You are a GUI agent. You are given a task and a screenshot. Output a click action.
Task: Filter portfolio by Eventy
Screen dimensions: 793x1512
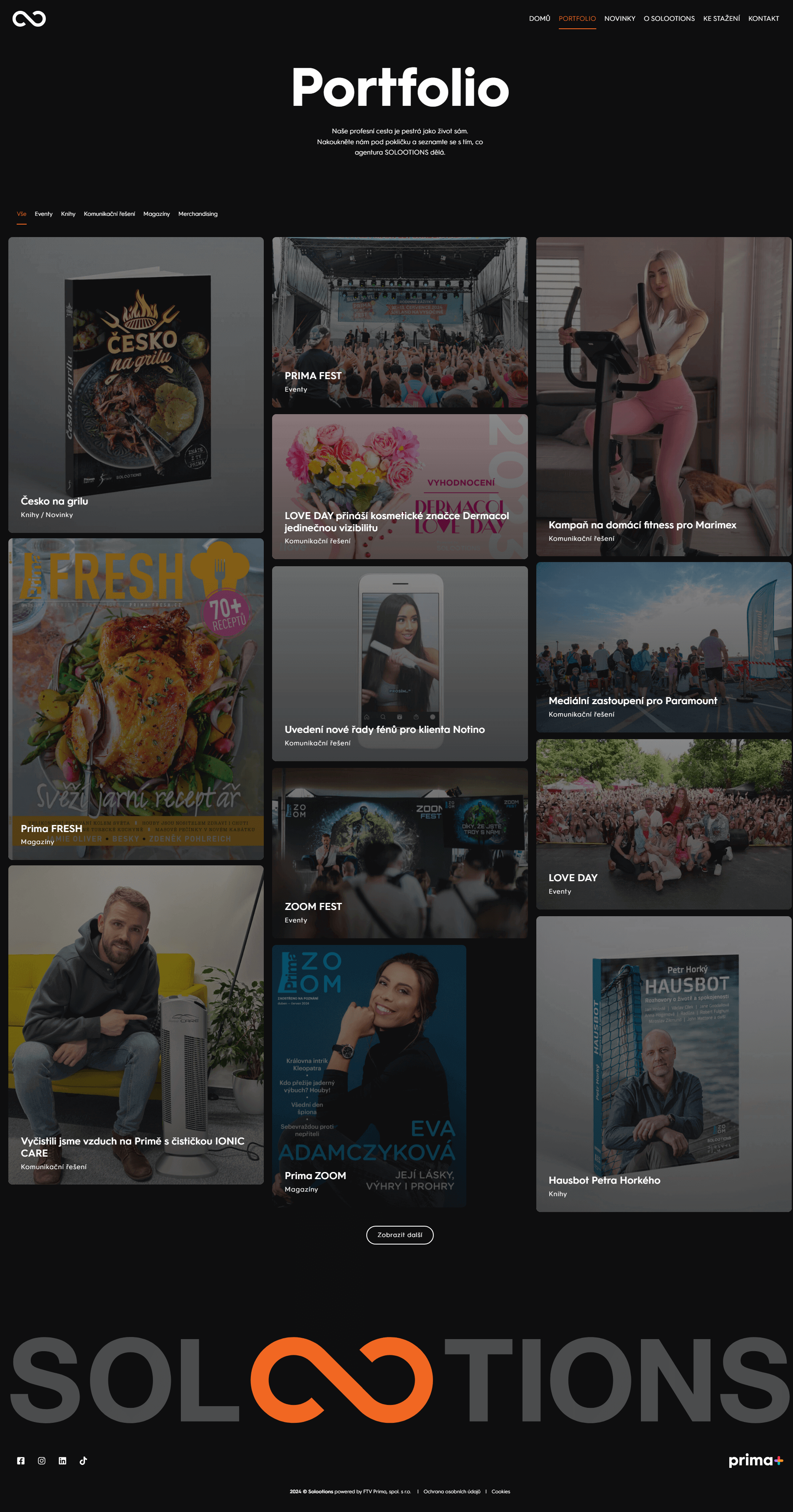(x=43, y=214)
